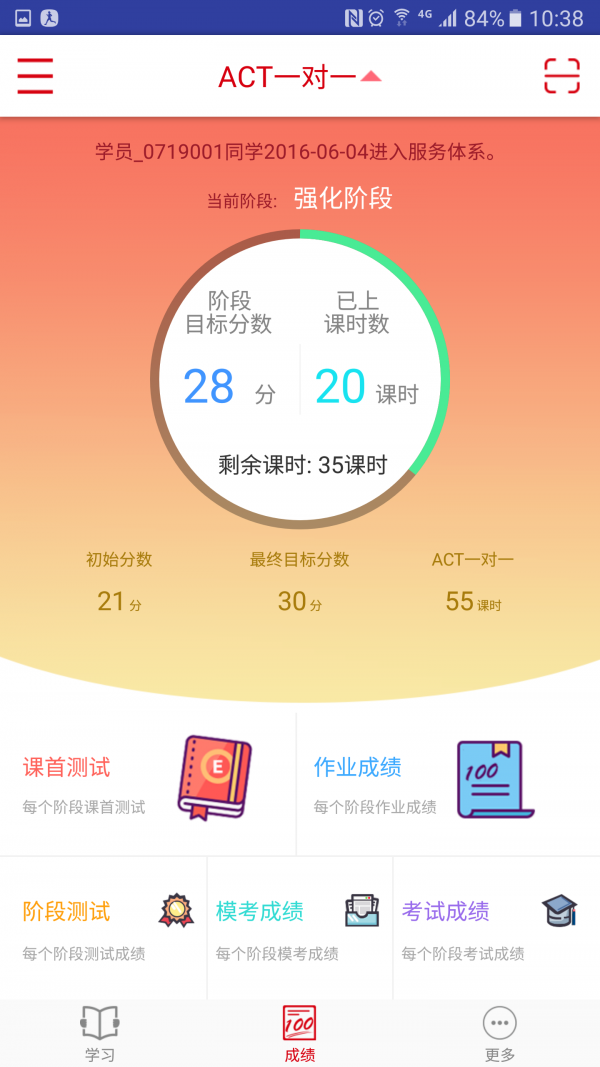Open 考试成绩 exam results

(495, 928)
